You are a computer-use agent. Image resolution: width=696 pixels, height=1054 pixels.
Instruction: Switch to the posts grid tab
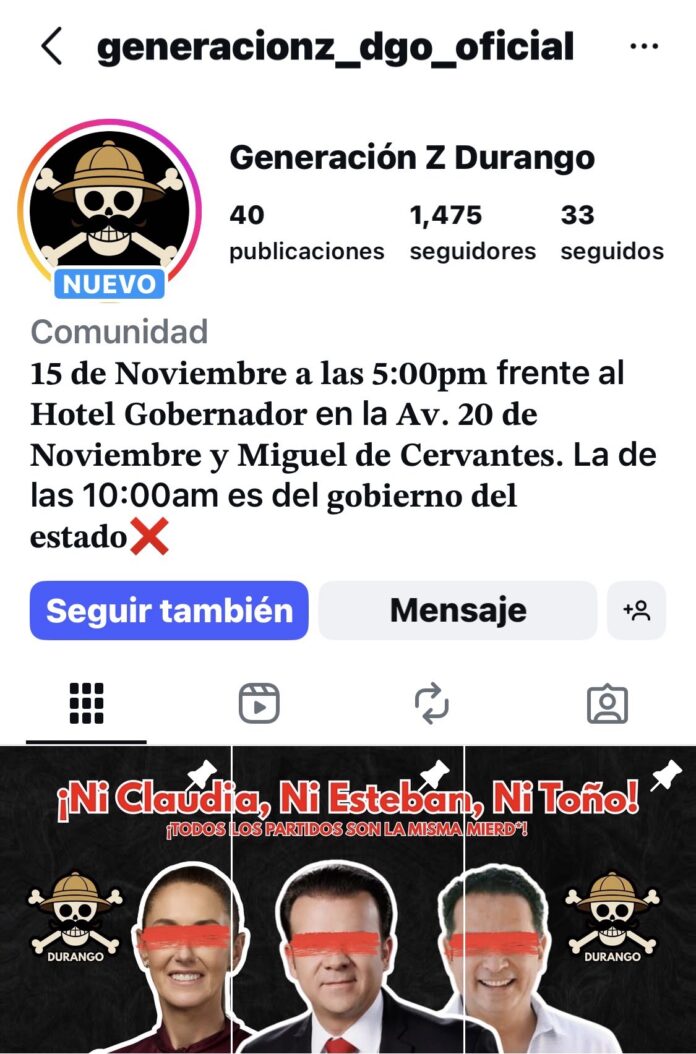pyautogui.click(x=87, y=704)
